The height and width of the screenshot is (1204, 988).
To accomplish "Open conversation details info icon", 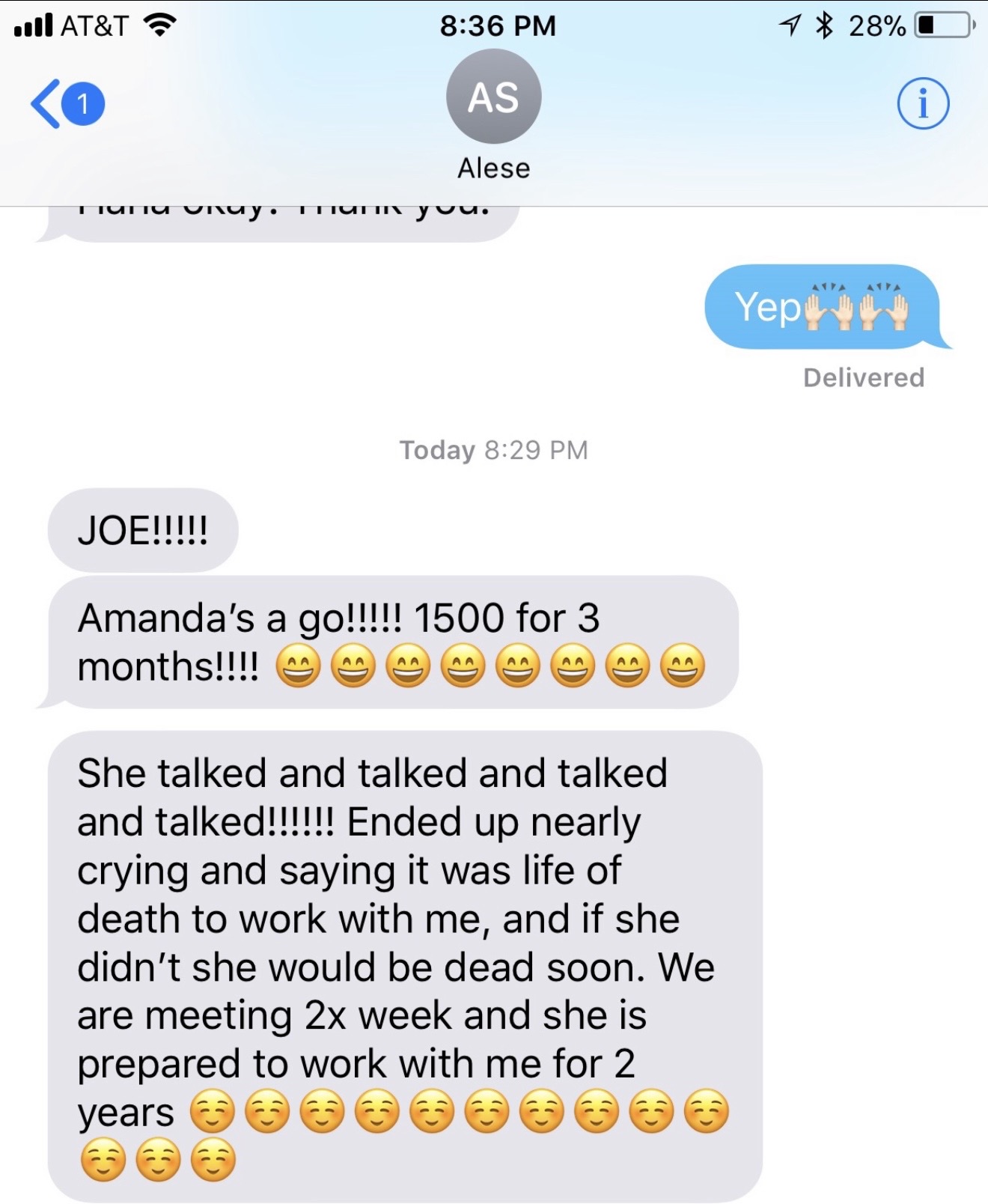I will pyautogui.click(x=923, y=104).
